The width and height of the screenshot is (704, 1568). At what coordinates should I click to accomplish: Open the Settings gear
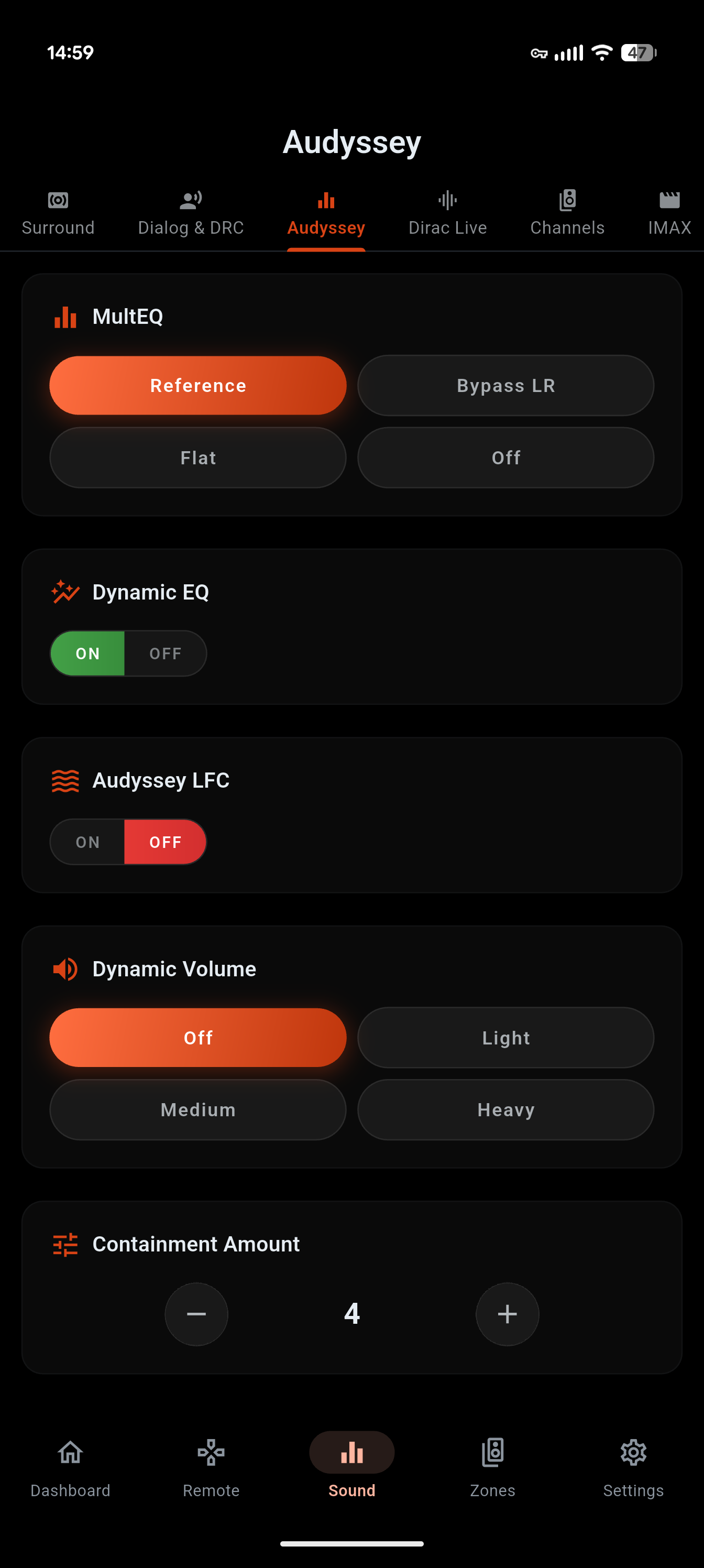pyautogui.click(x=633, y=1453)
